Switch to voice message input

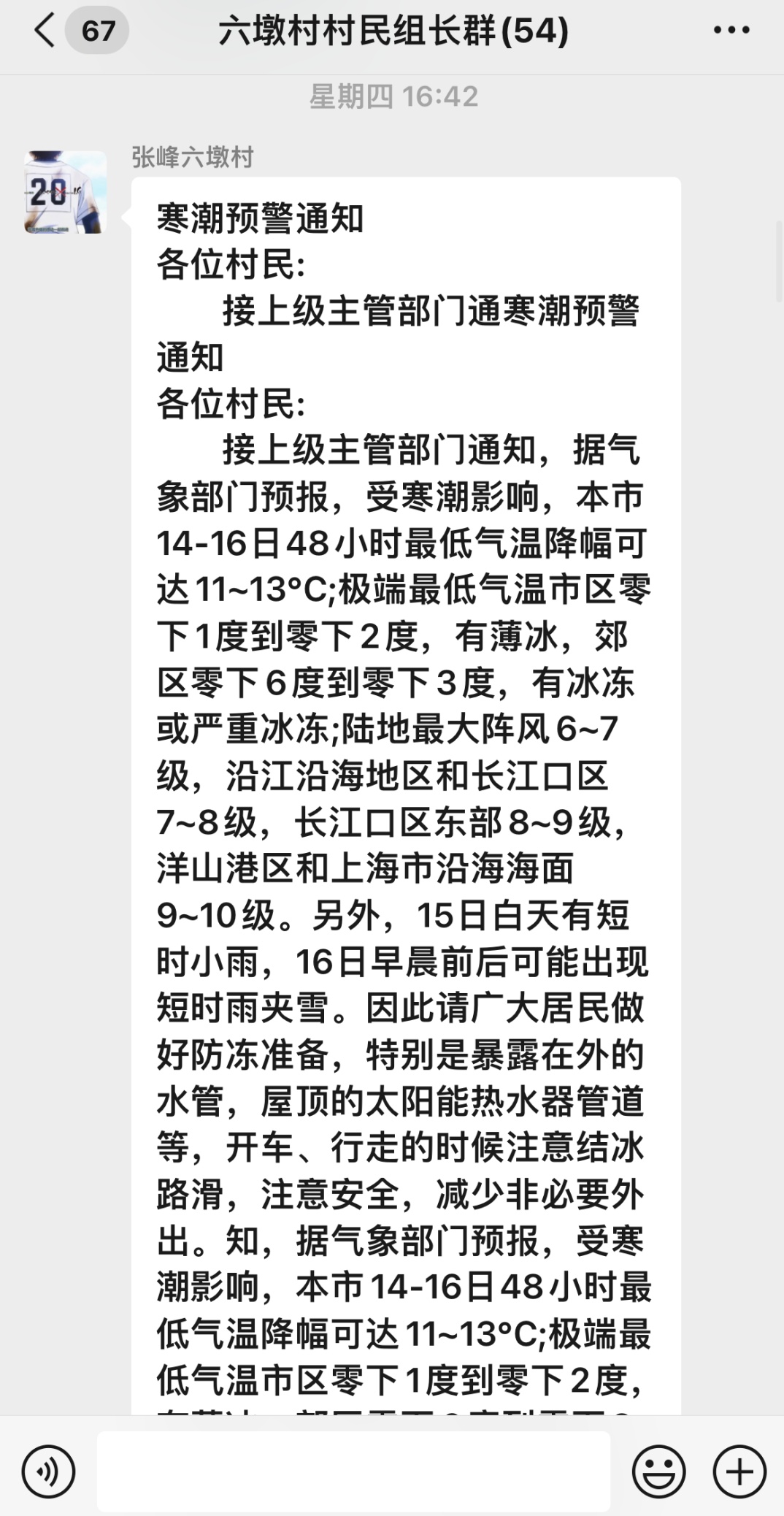click(x=48, y=1471)
